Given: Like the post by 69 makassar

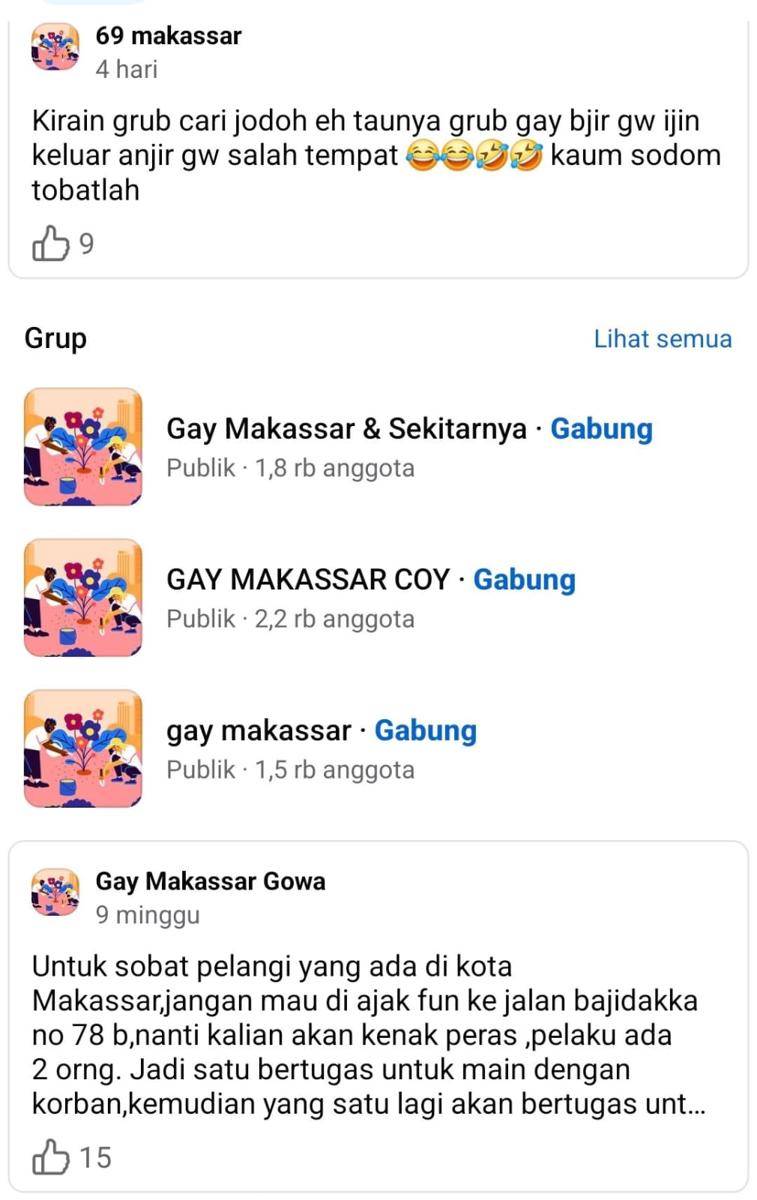Looking at the screenshot, I should pyautogui.click(x=50, y=243).
